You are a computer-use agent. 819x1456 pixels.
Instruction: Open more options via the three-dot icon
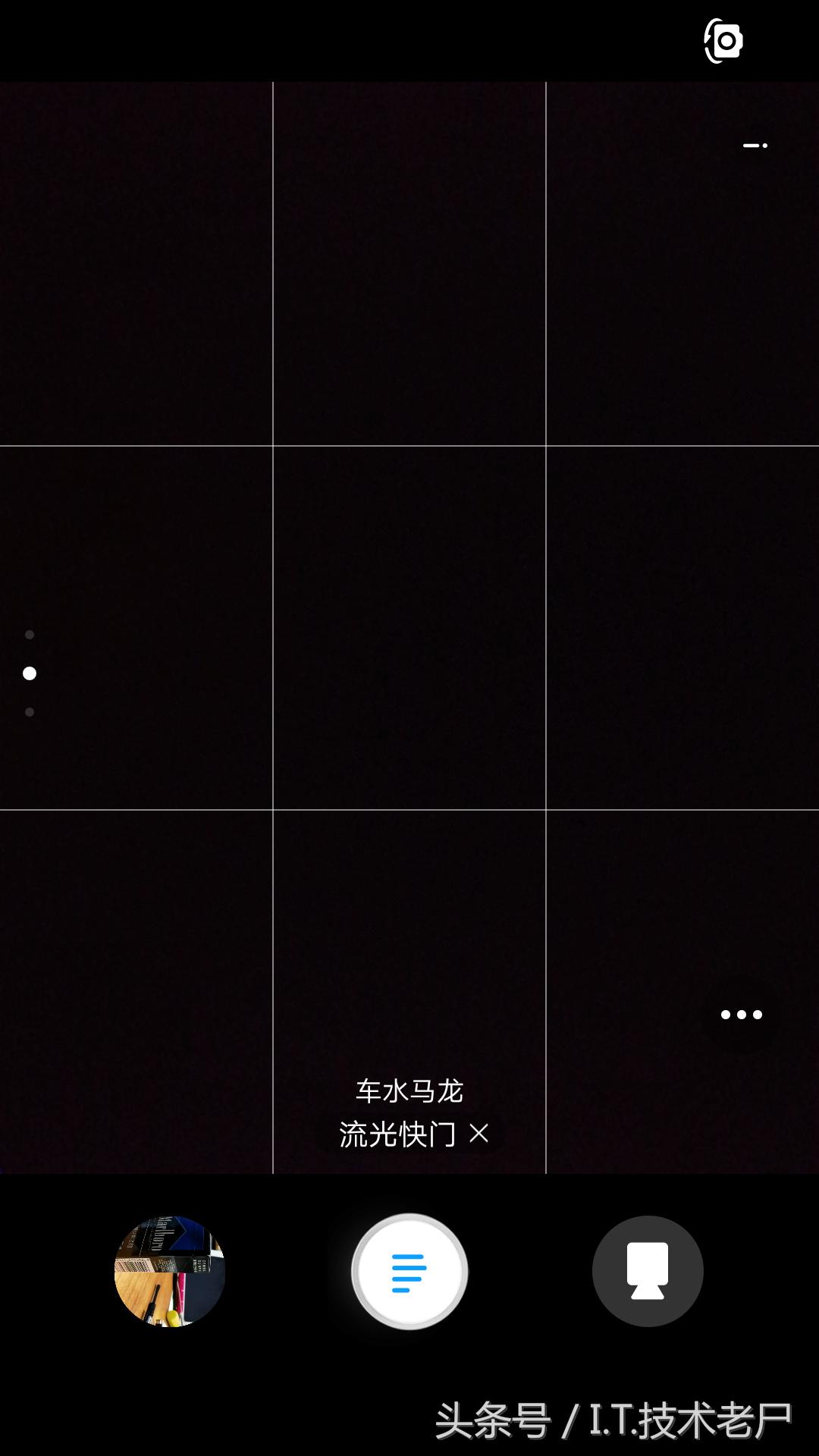click(741, 1014)
